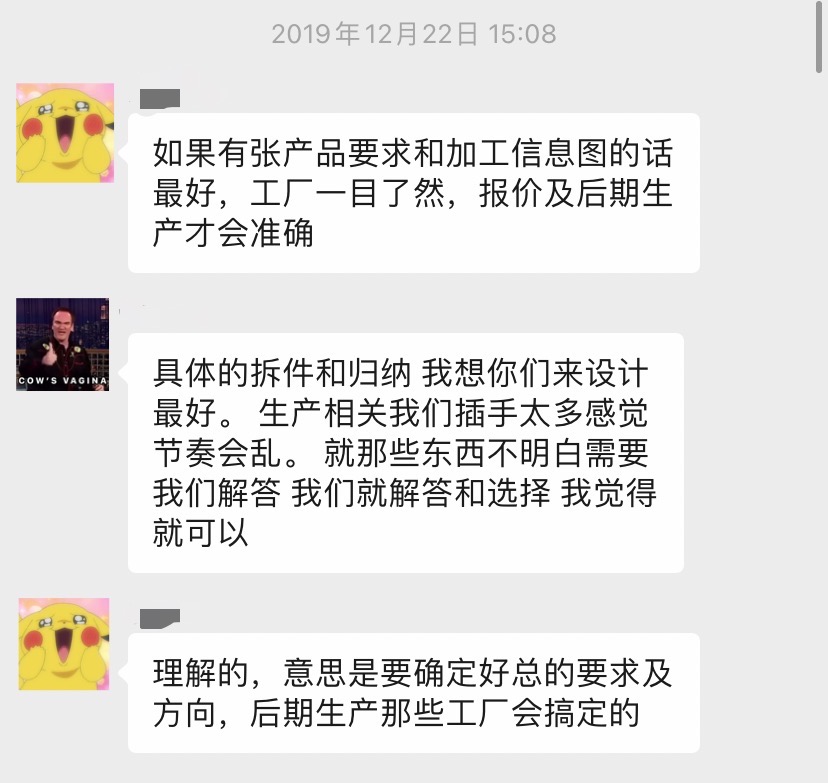Image resolution: width=828 pixels, height=783 pixels.
Task: Open Pikachu avatar beside the 理解的 message
Action: pyautogui.click(x=64, y=644)
